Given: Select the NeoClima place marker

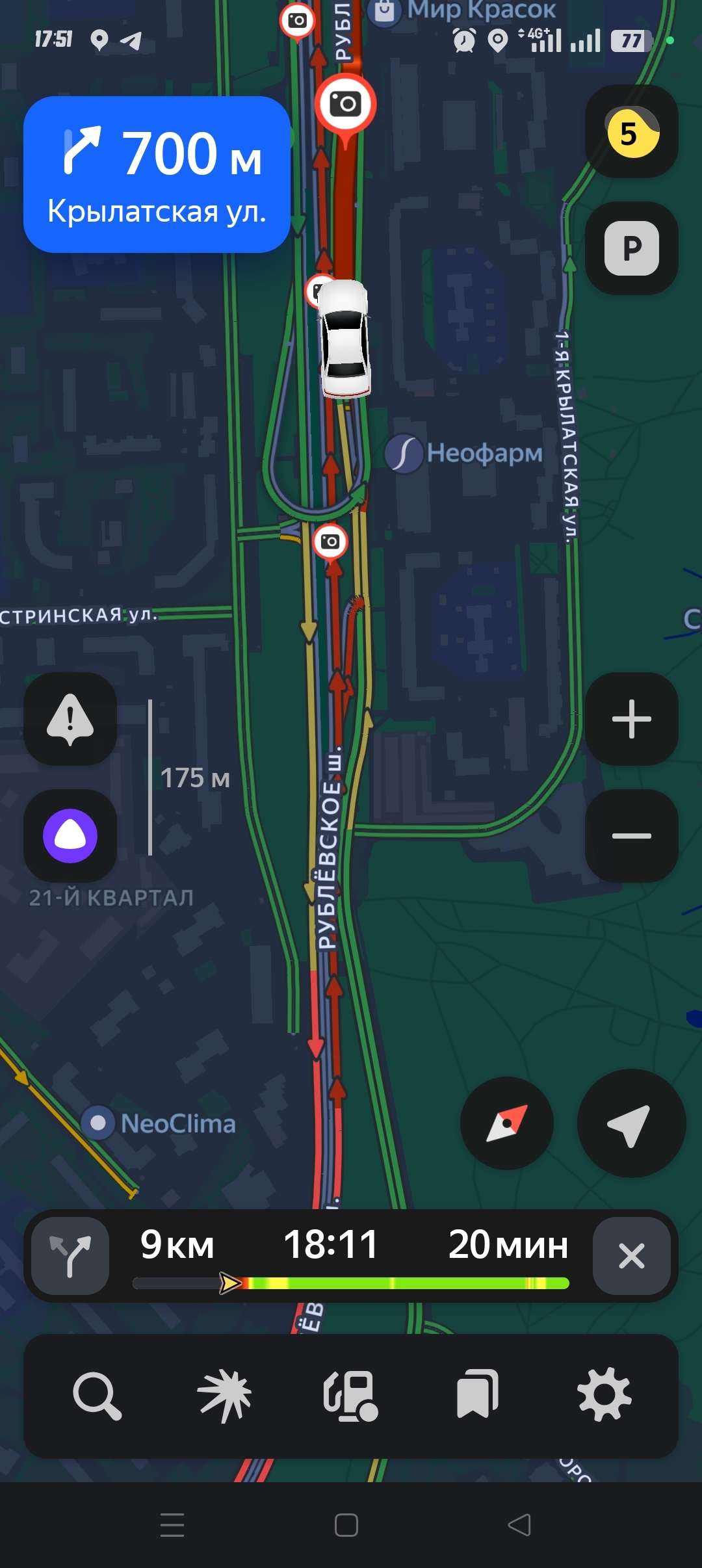Looking at the screenshot, I should (x=99, y=1123).
